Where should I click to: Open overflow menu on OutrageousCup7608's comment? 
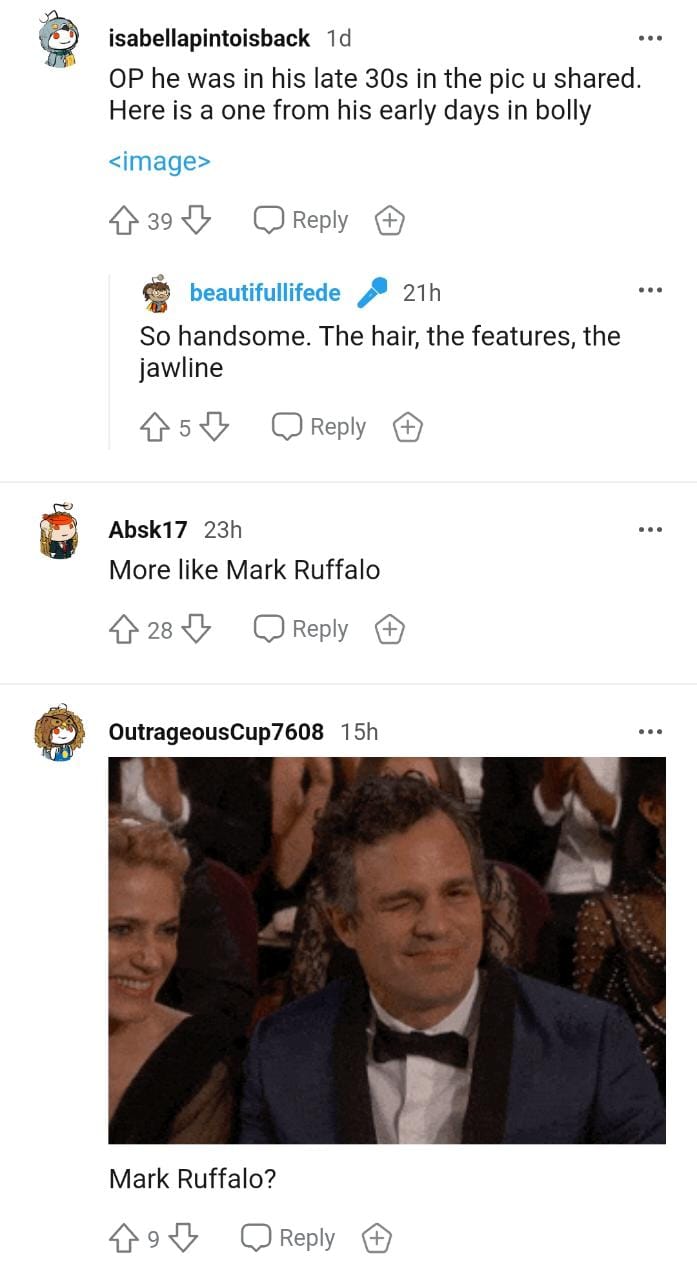[650, 732]
